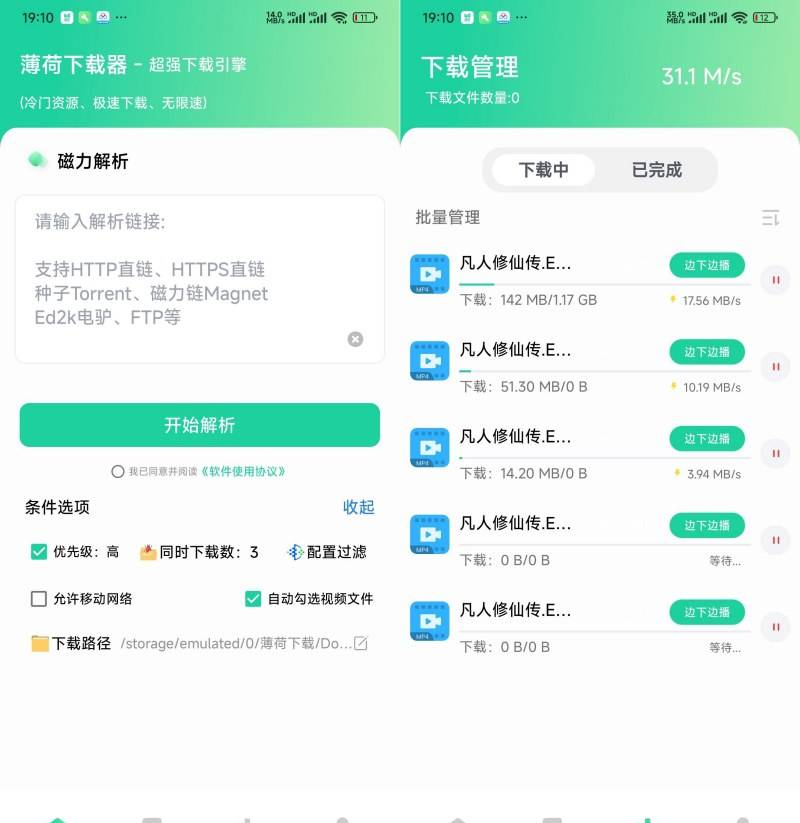This screenshot has height=823, width=800.
Task: Switch to the 已完成 tab
Action: [x=656, y=170]
